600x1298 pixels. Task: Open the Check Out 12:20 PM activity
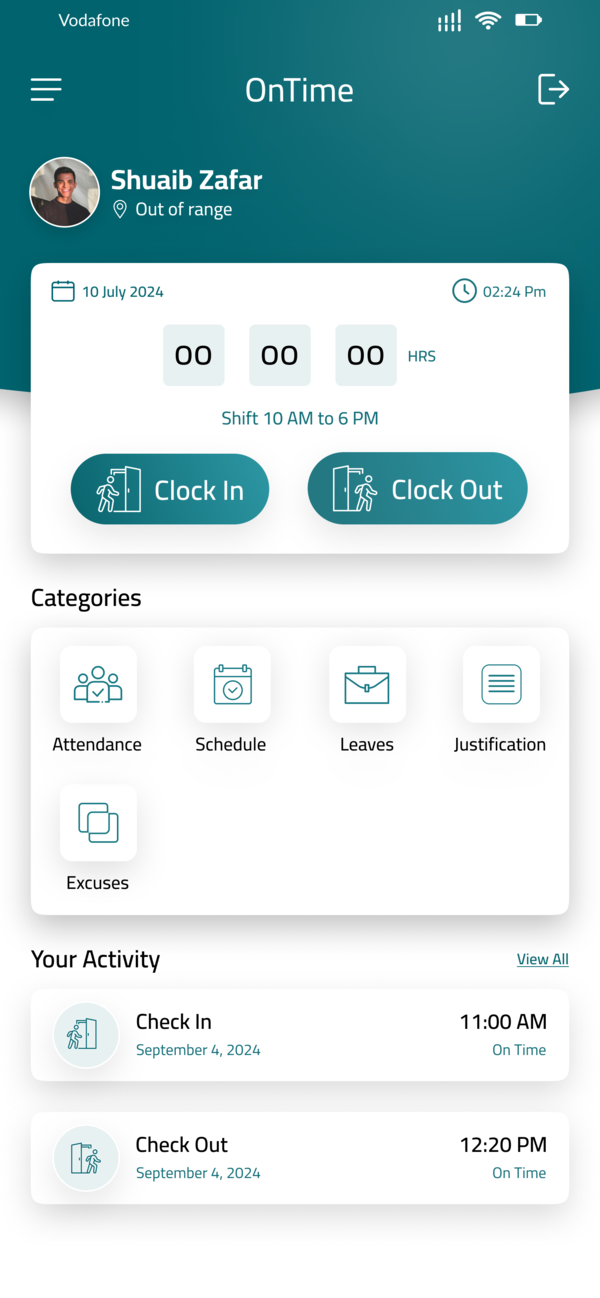pos(300,1158)
